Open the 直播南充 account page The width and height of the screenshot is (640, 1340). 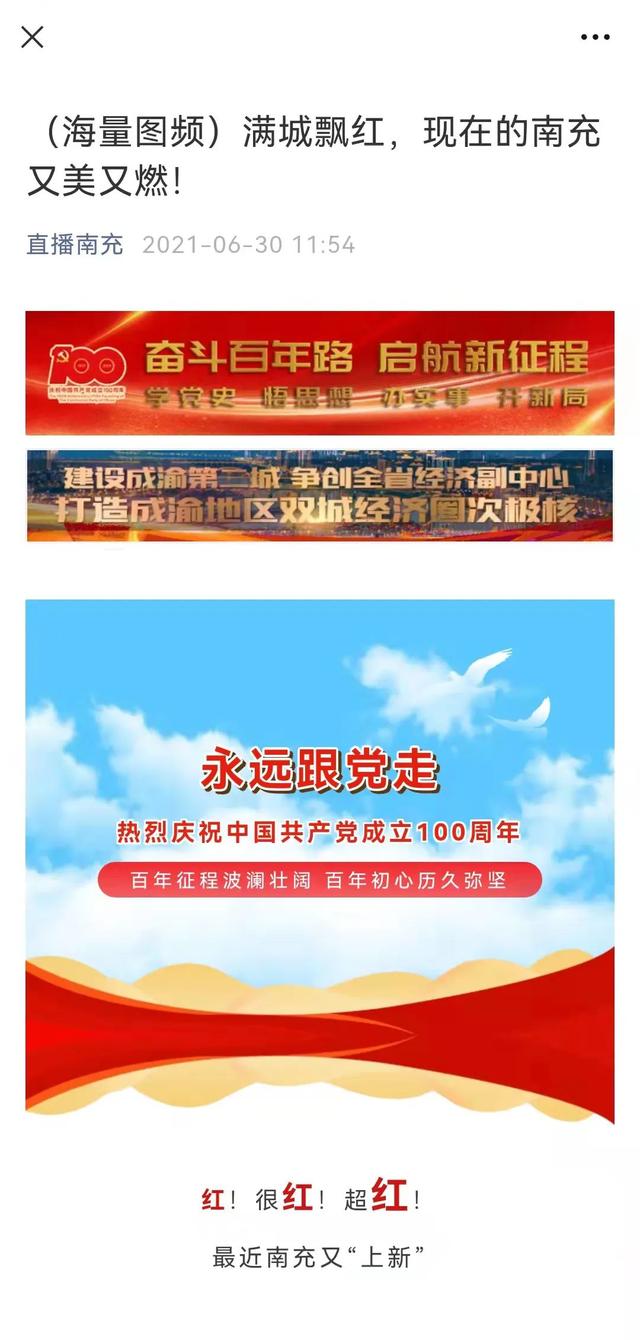[x=75, y=245]
